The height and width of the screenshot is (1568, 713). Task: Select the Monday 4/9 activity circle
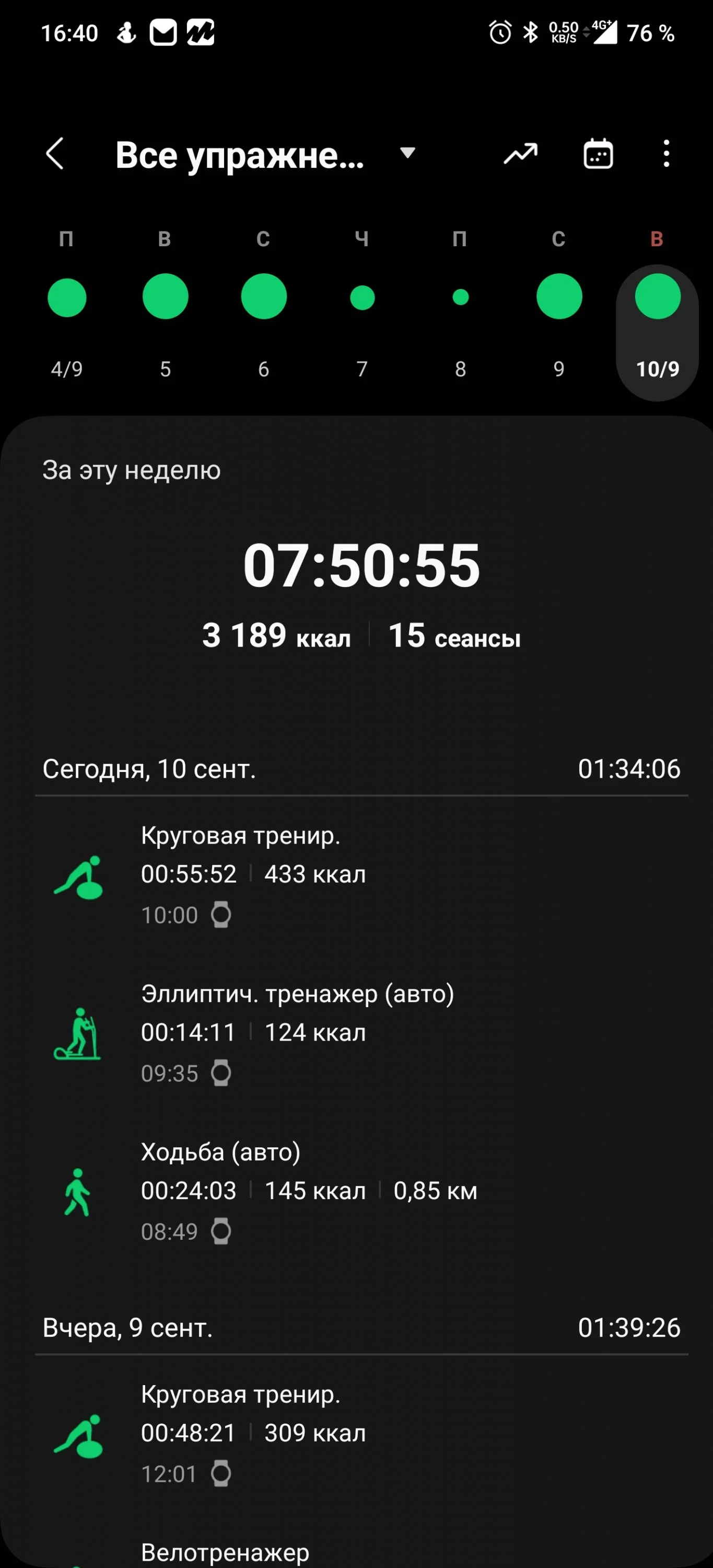pos(67,296)
